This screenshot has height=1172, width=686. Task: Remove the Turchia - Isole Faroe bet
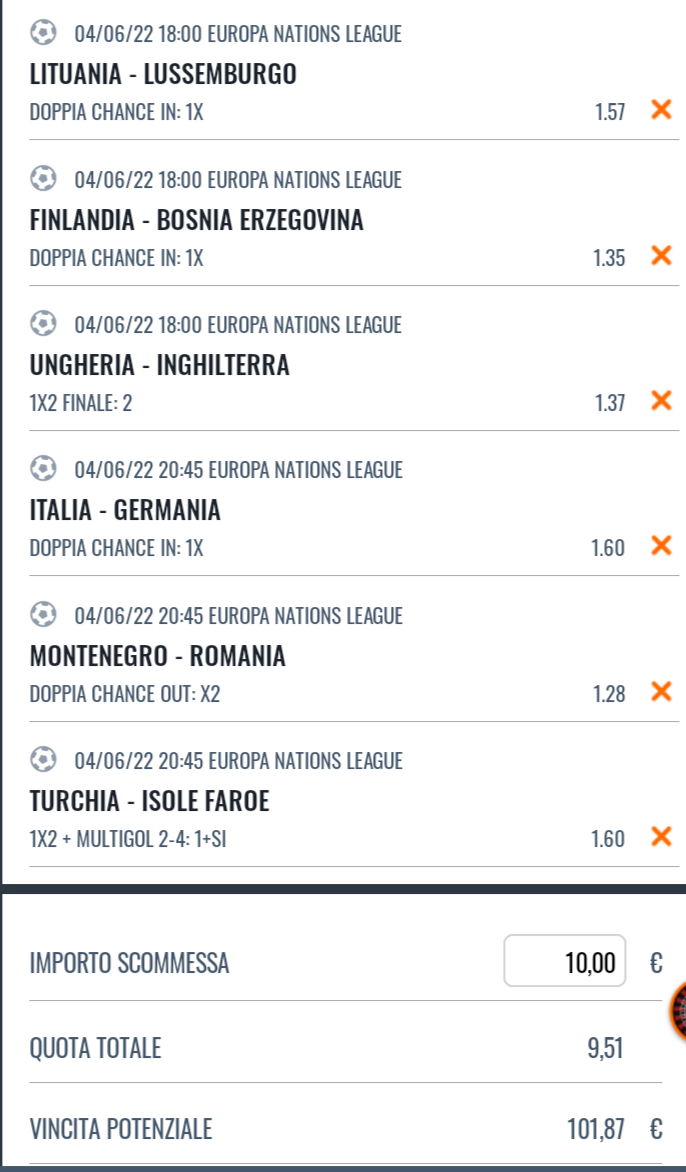(660, 836)
